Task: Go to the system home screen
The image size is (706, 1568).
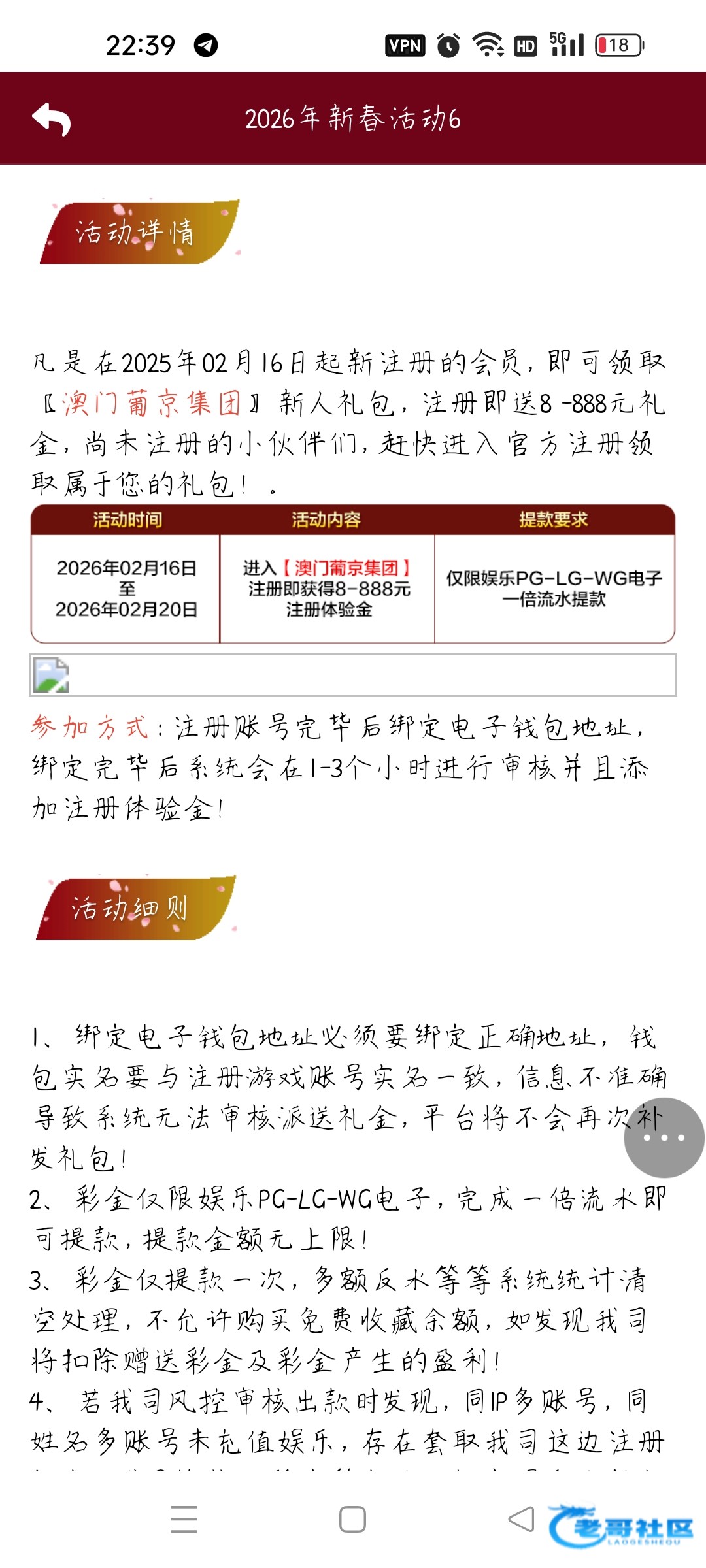Action: pyautogui.click(x=352, y=1519)
